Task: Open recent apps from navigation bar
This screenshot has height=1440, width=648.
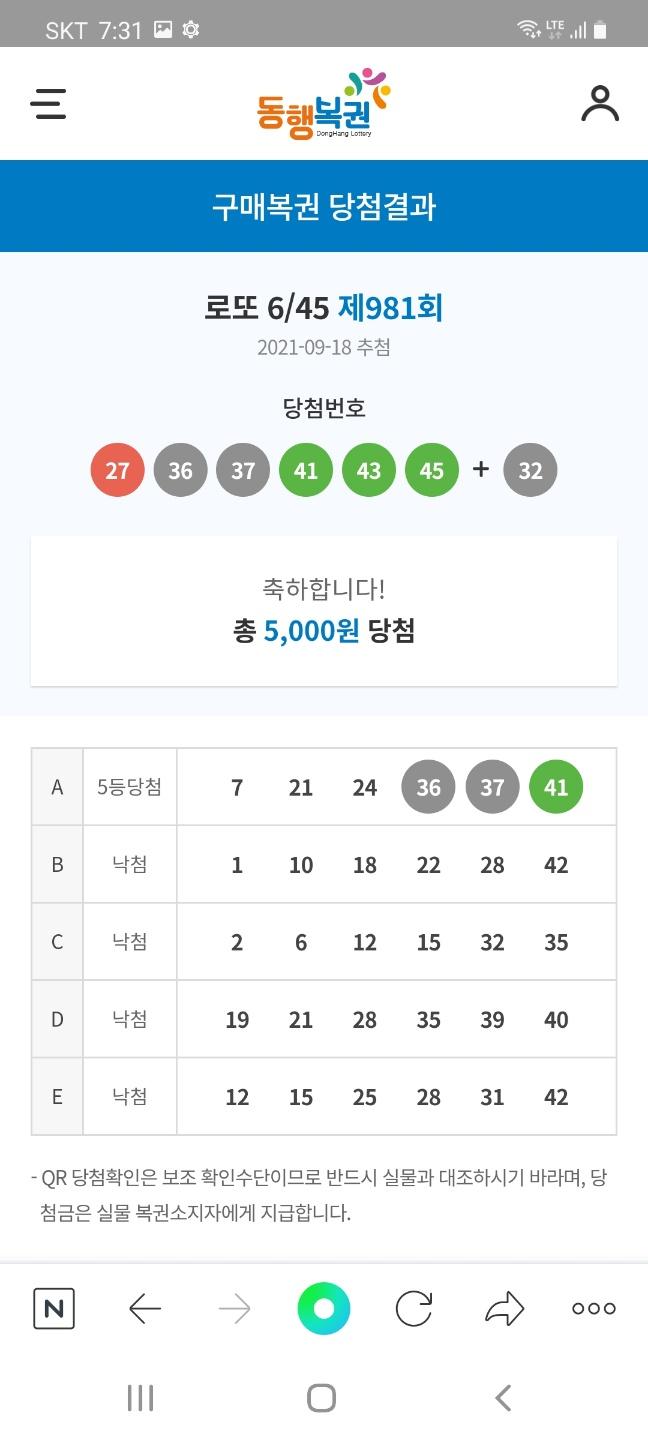Action: [x=140, y=1398]
